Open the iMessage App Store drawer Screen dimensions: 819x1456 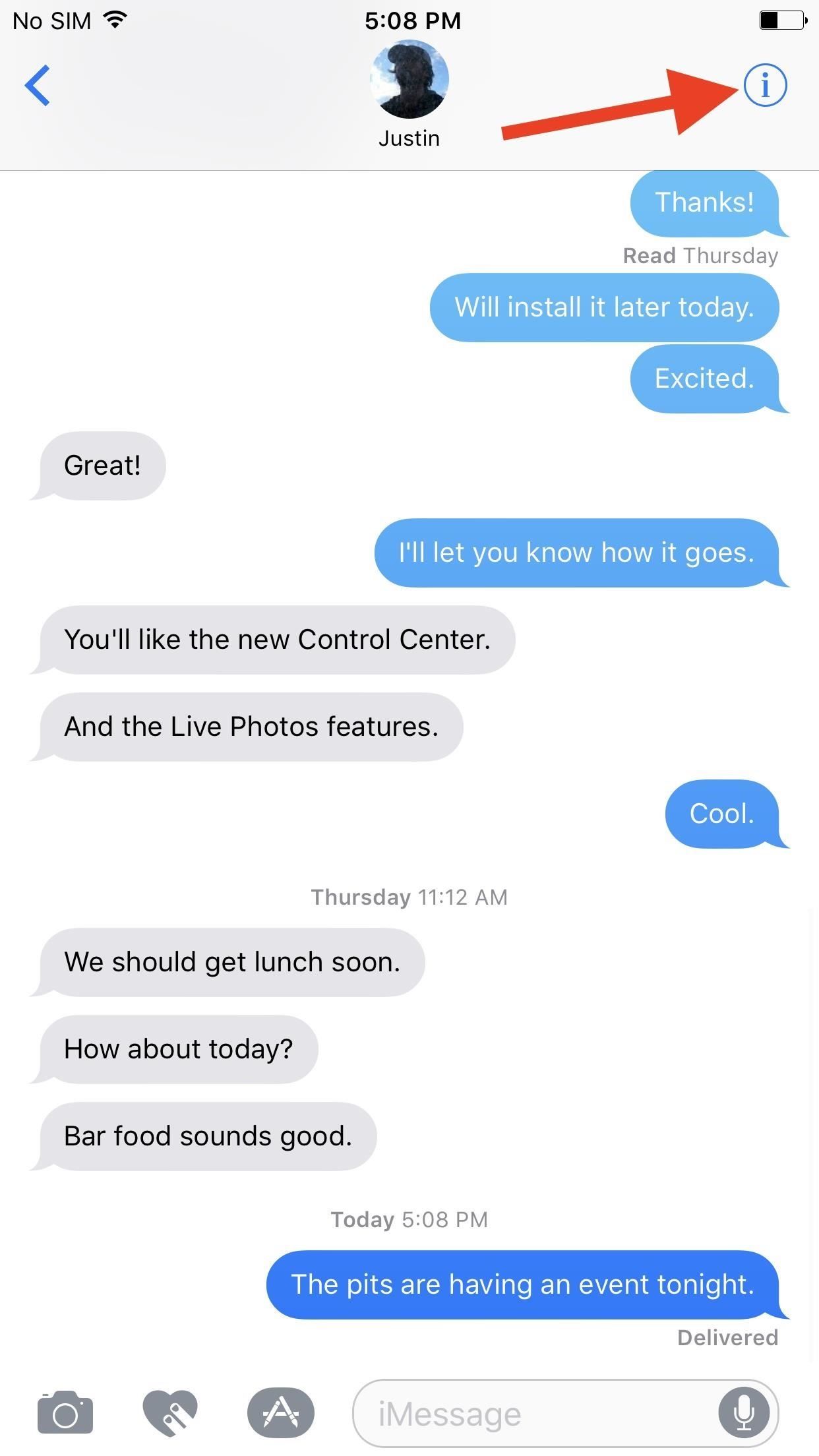coord(280,1414)
